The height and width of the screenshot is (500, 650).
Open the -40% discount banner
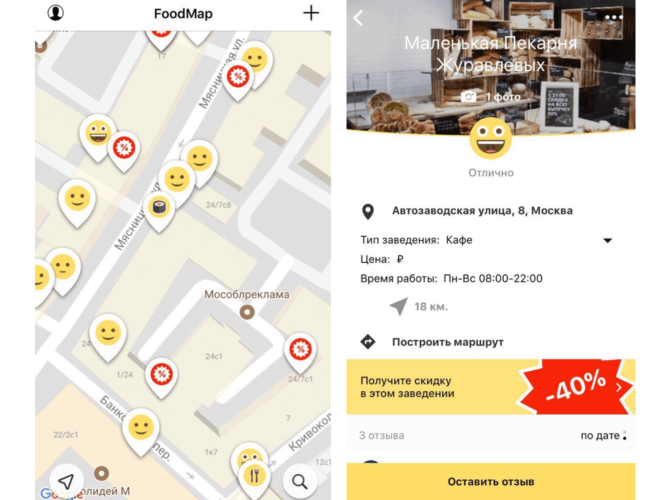(490, 387)
